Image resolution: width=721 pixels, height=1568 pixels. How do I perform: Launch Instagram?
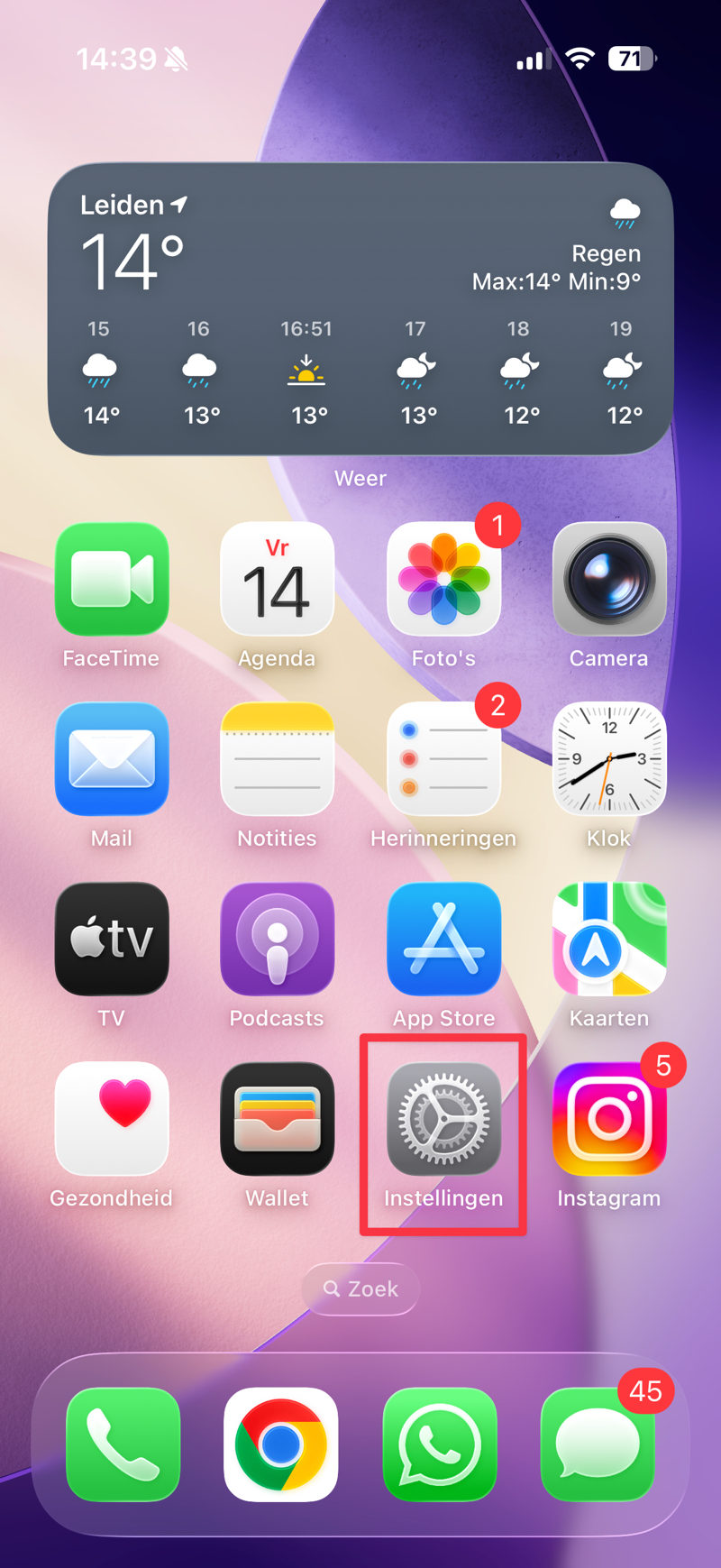click(609, 1119)
